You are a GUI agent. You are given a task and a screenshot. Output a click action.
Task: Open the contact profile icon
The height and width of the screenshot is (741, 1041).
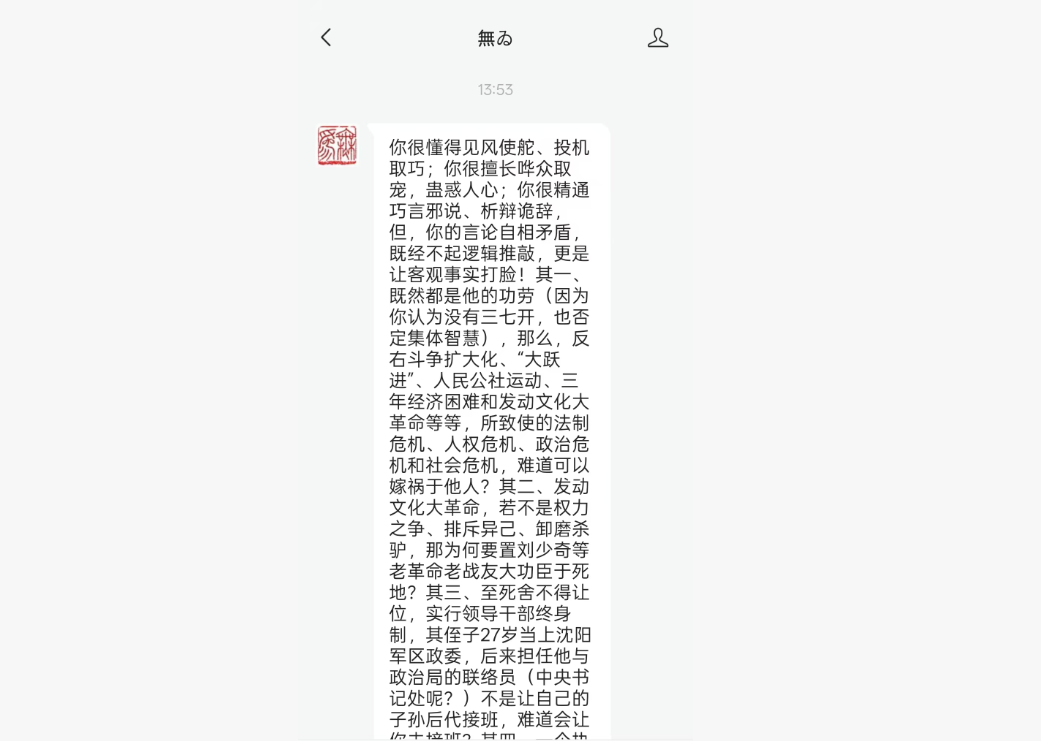pos(657,38)
